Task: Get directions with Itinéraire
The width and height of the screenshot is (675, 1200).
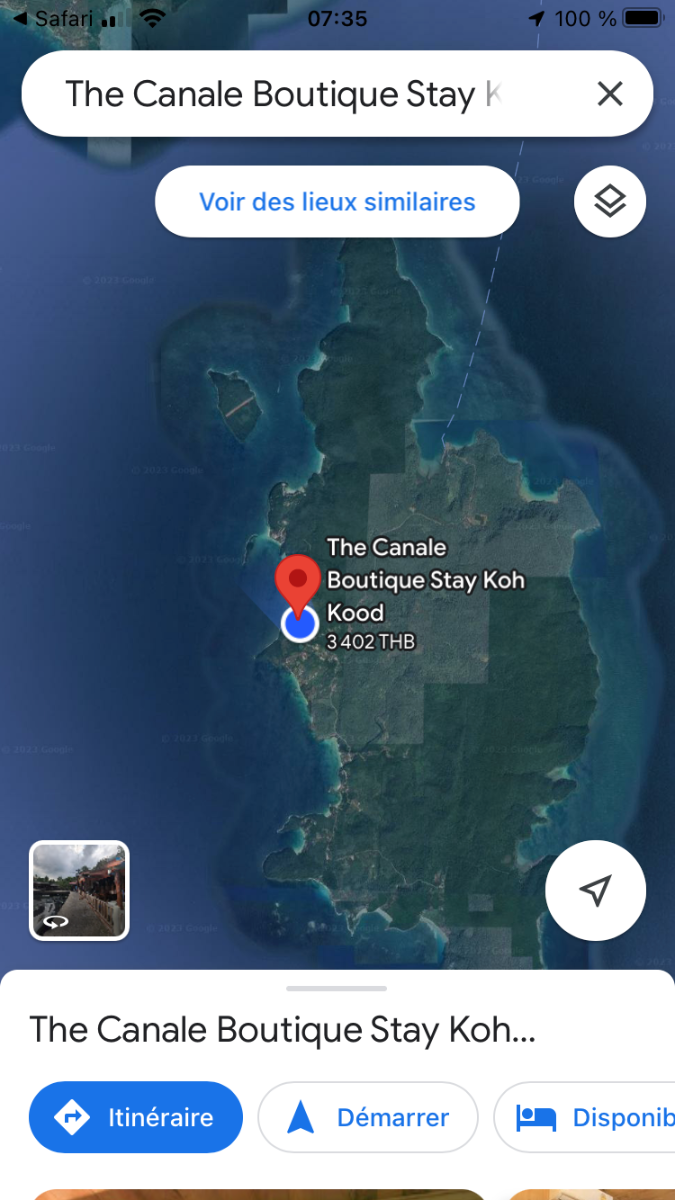Action: (136, 1117)
